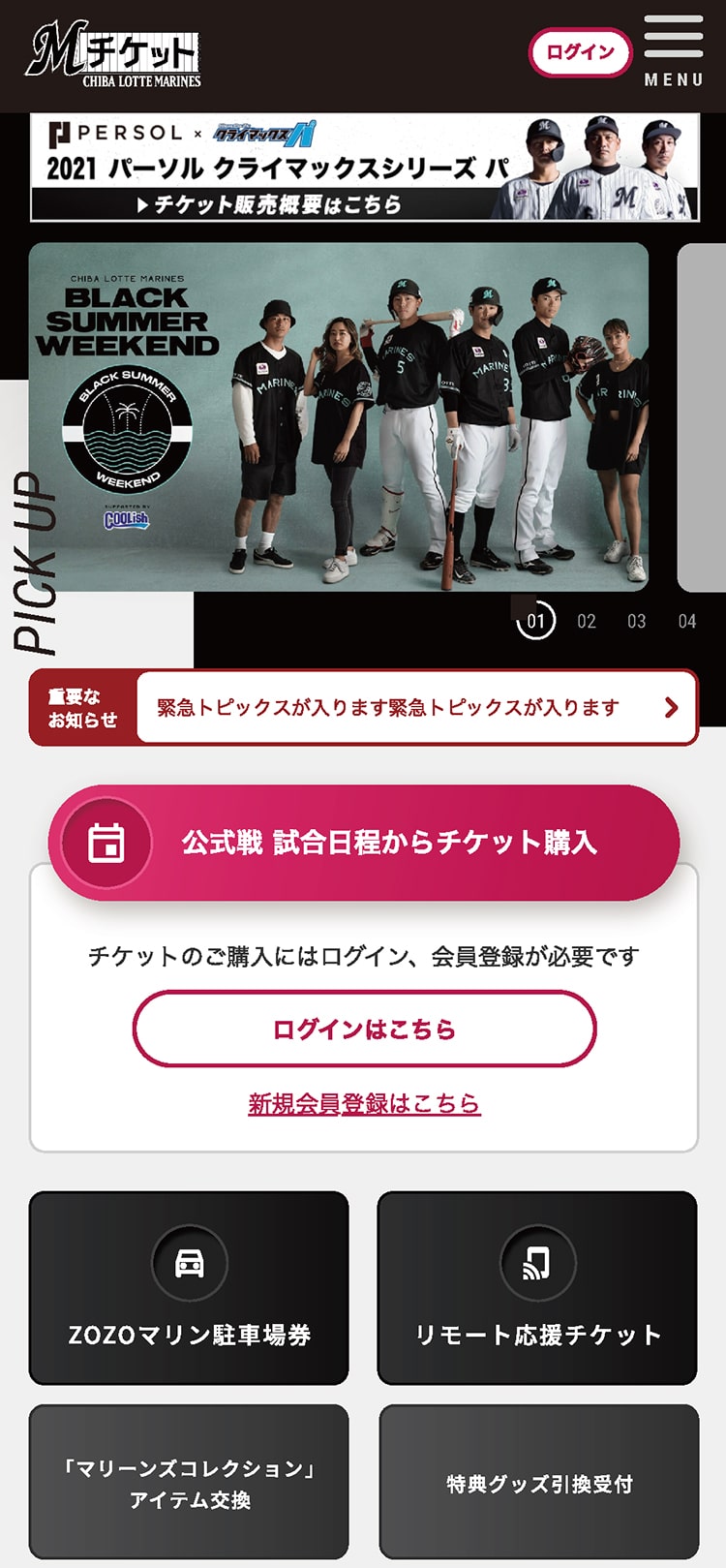The image size is (726, 1568).
Task: Open the 重要なお知らせ urgent topic notice
Action: click(x=364, y=708)
